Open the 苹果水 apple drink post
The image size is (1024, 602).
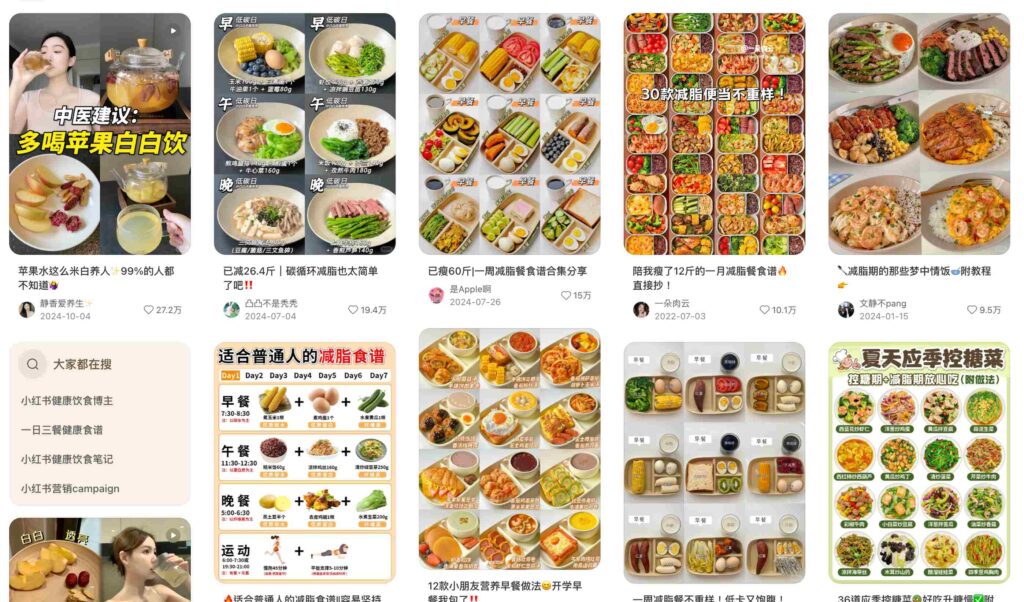(99, 133)
